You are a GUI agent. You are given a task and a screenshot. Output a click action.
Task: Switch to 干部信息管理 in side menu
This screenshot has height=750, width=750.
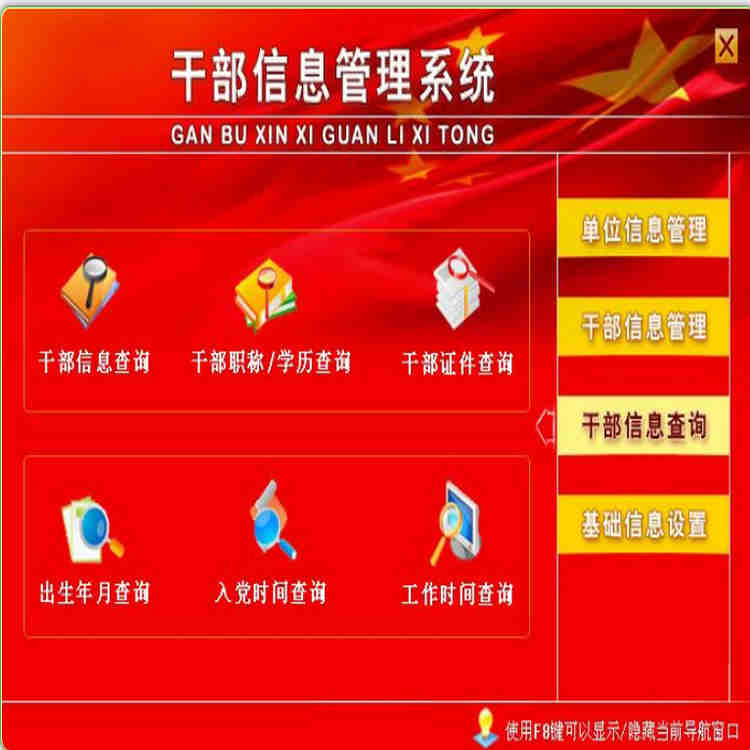[644, 327]
